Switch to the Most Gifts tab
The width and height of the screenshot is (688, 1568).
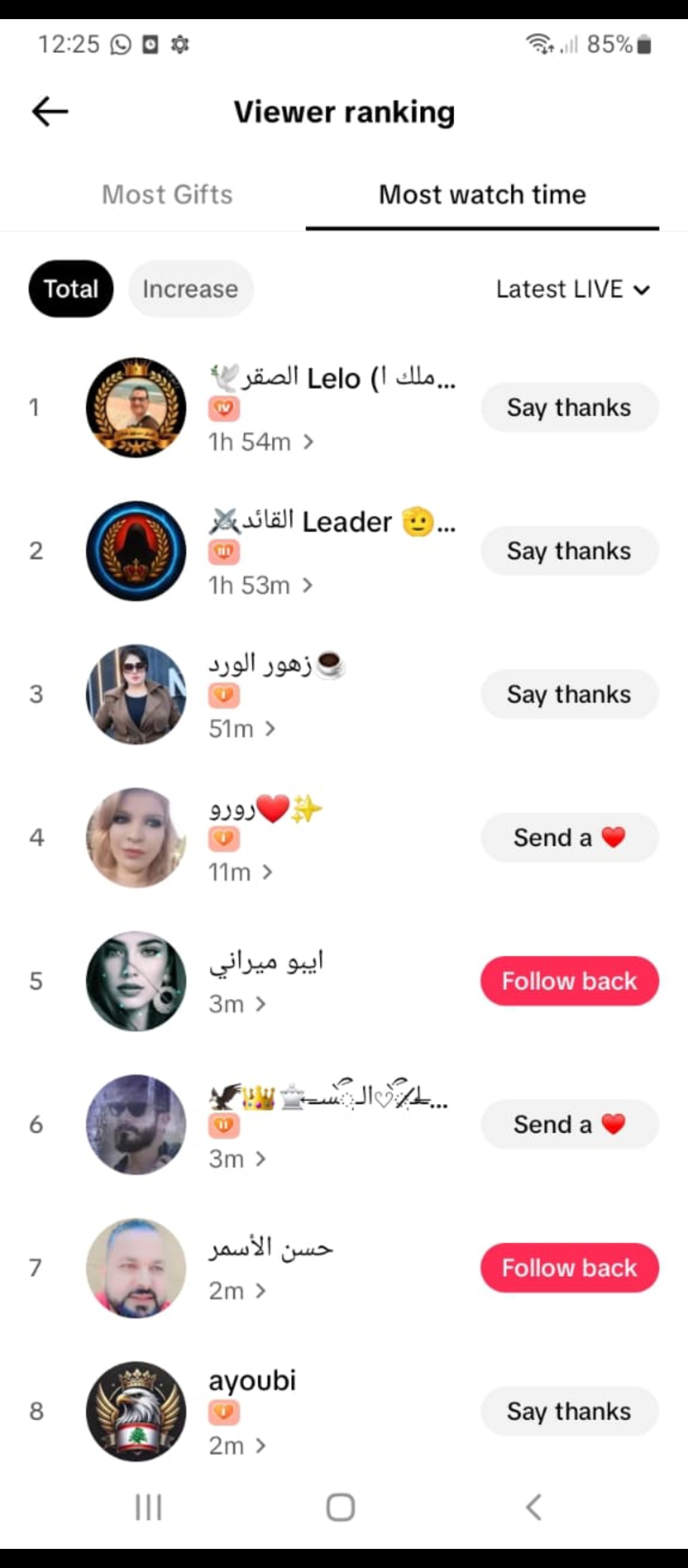point(168,194)
